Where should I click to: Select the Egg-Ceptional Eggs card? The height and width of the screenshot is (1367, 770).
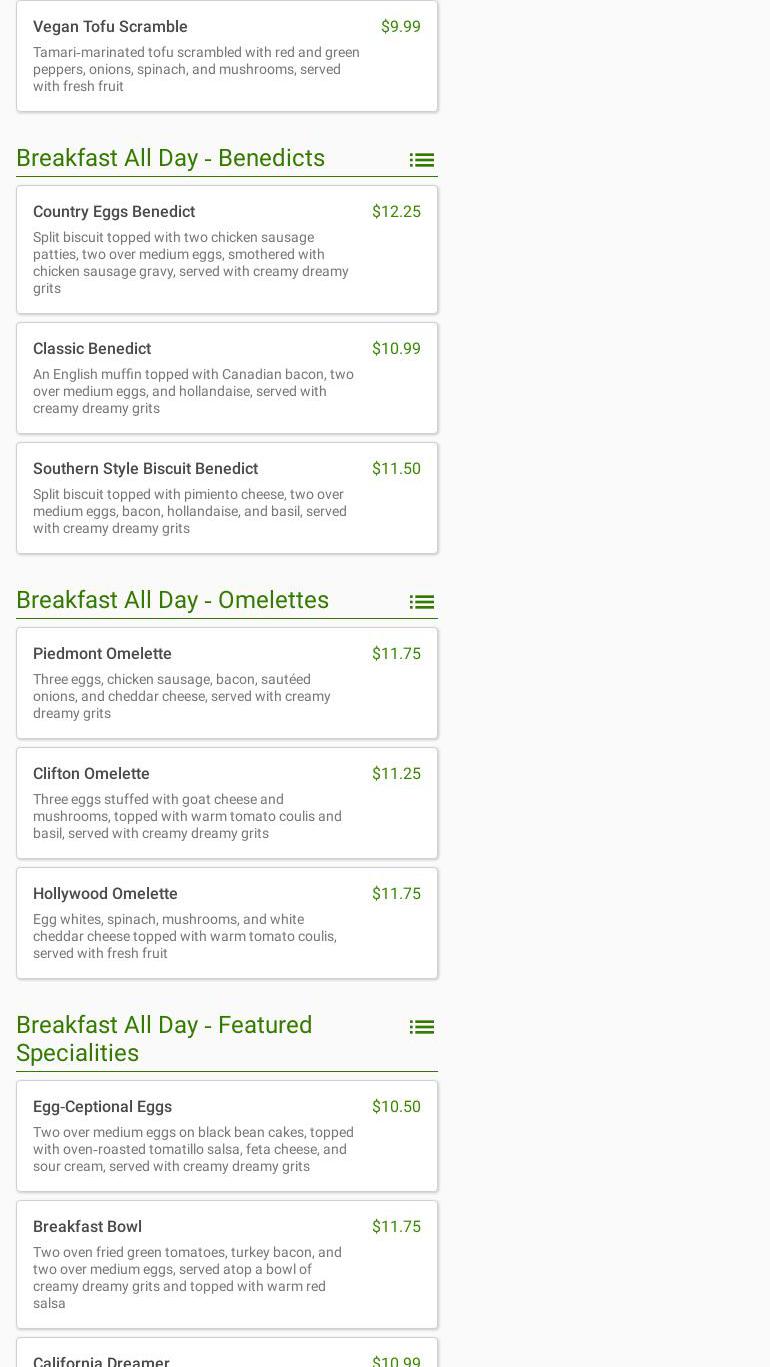[x=227, y=1136]
